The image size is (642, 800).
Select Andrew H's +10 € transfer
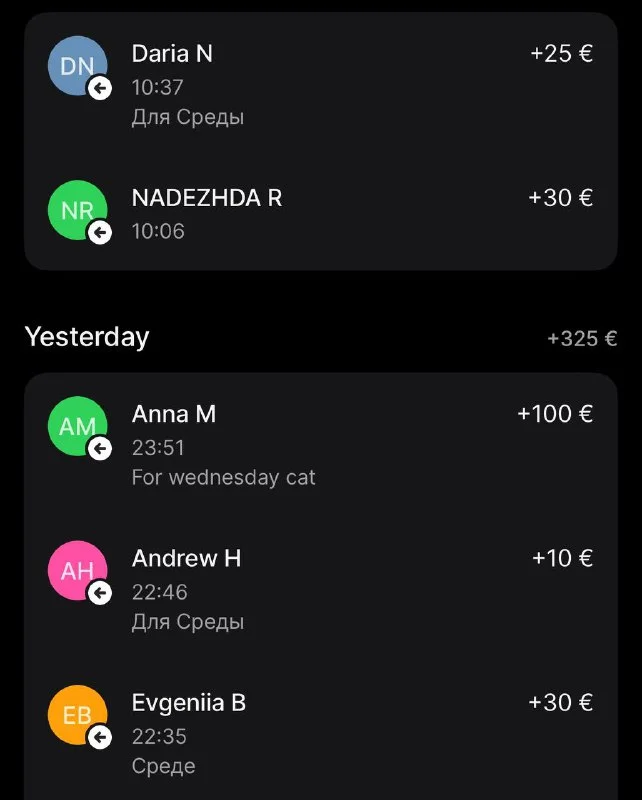point(320,589)
